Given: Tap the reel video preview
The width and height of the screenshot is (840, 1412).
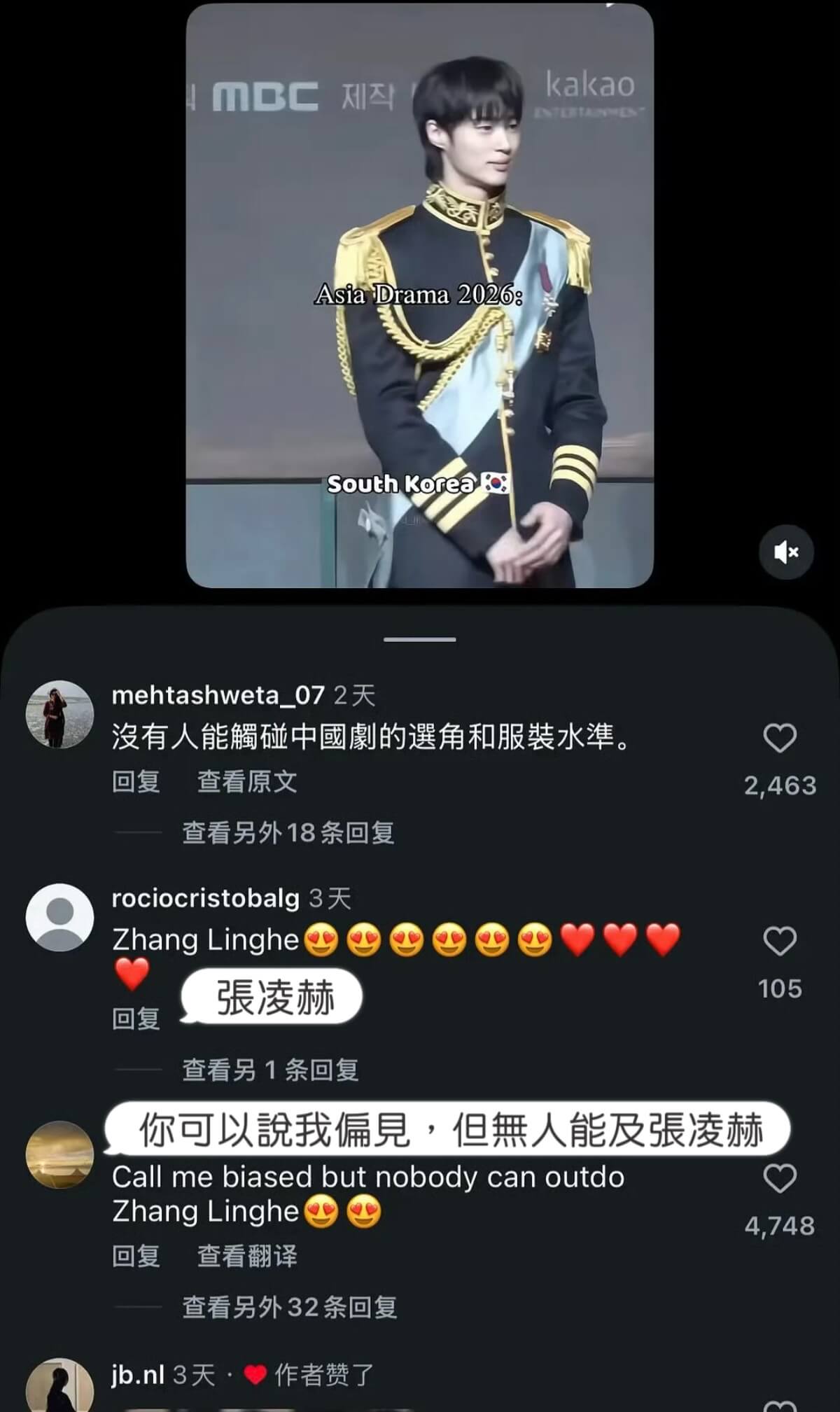Looking at the screenshot, I should (x=420, y=294).
